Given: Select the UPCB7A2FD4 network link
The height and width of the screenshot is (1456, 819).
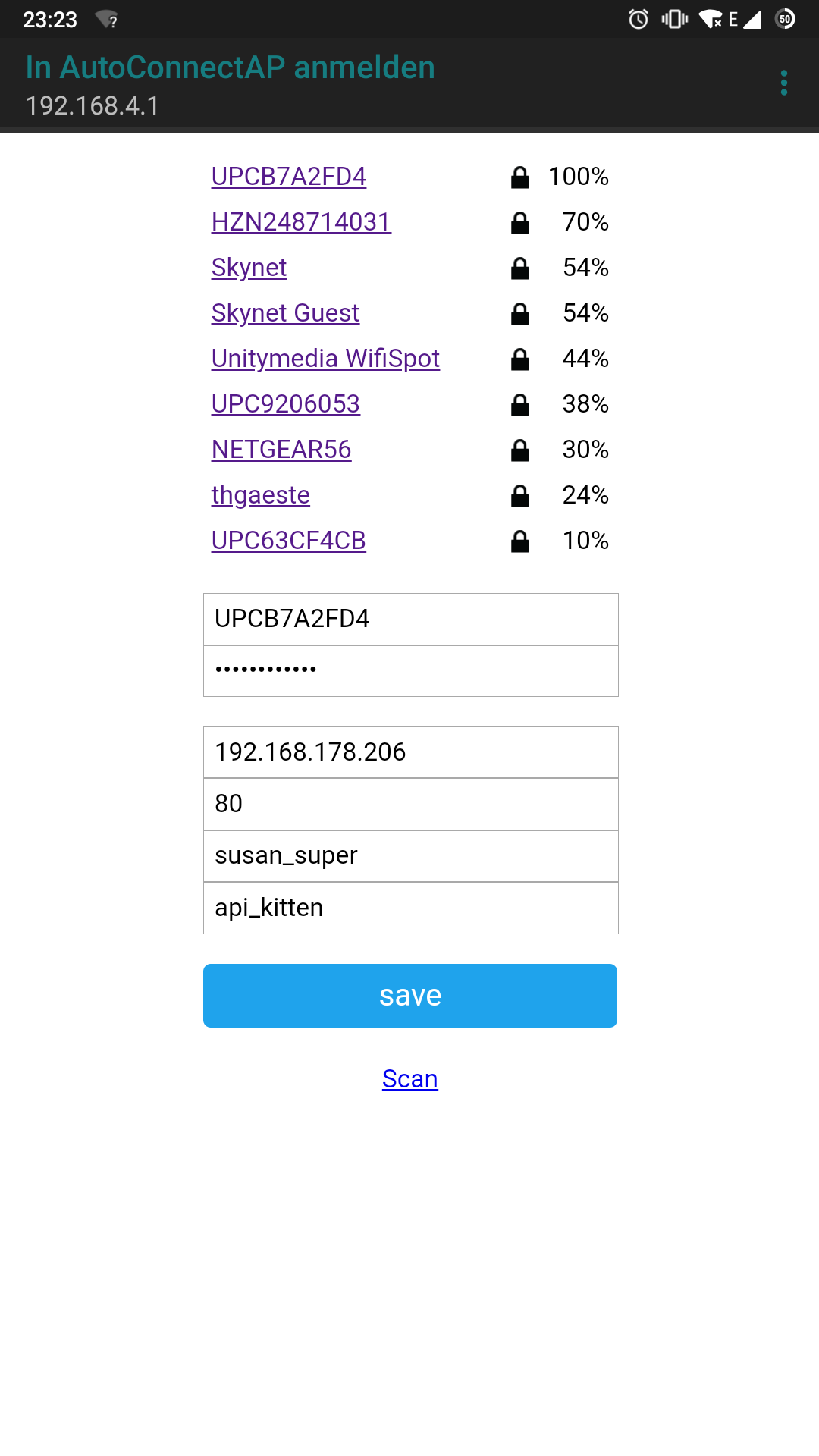Looking at the screenshot, I should coord(289,177).
